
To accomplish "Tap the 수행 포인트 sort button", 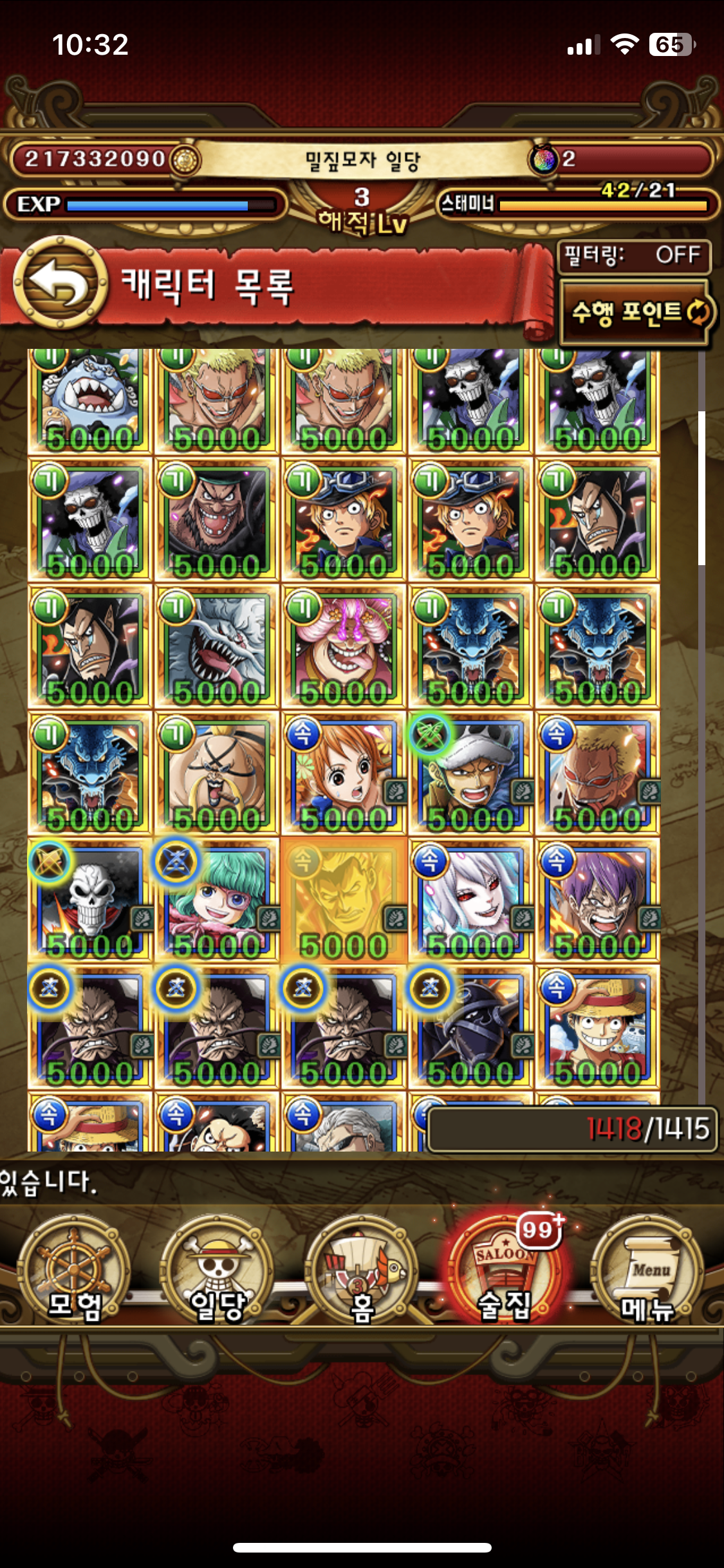I will 637,313.
